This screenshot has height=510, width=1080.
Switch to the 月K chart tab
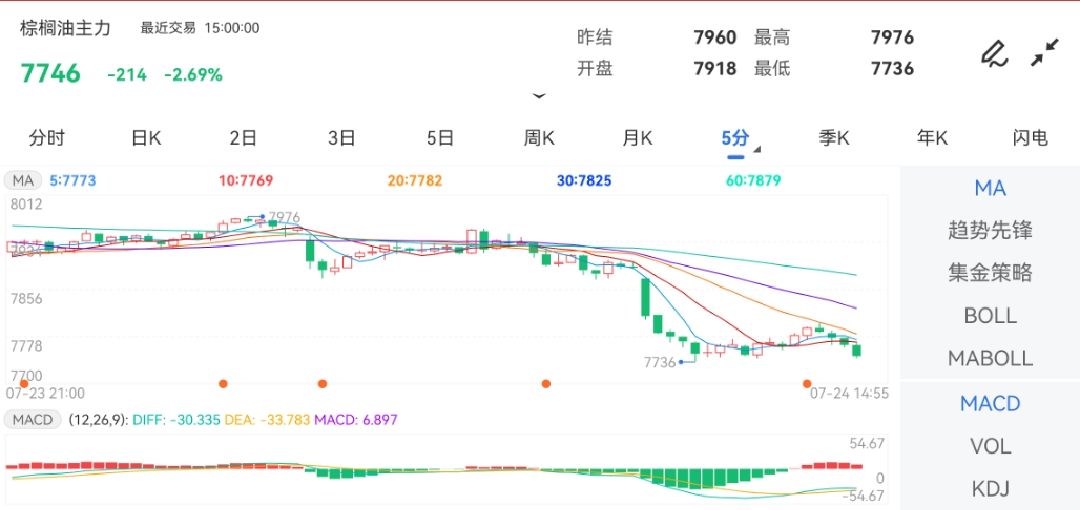[637, 138]
